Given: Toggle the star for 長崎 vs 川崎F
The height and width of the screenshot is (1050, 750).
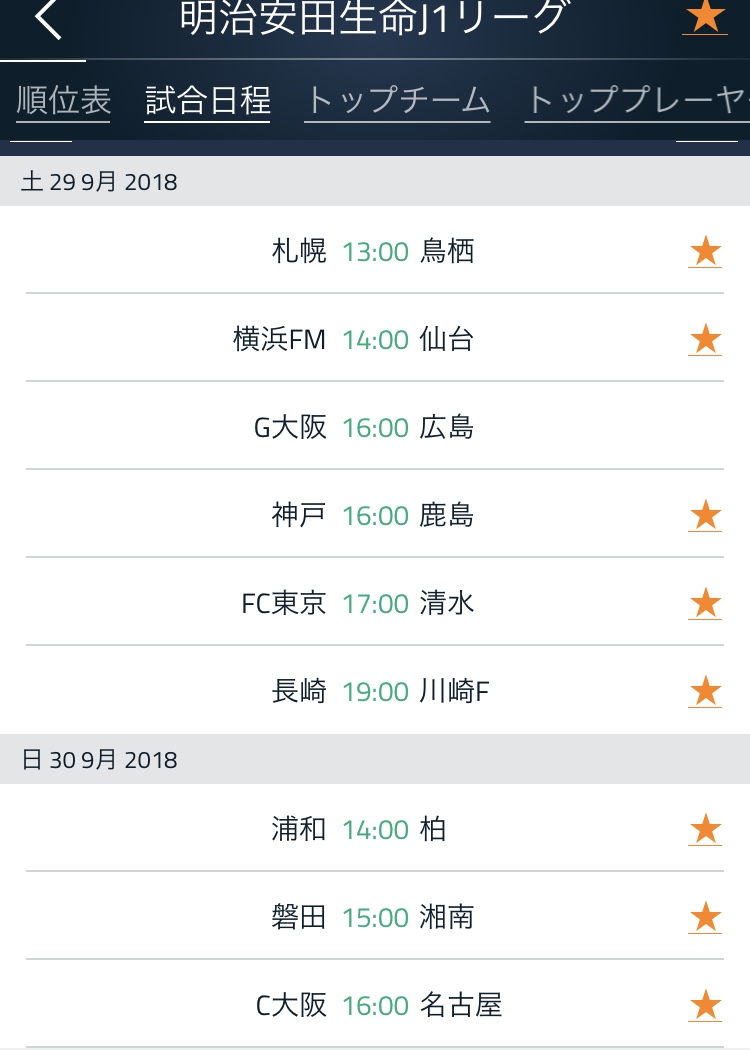Looking at the screenshot, I should (x=705, y=692).
